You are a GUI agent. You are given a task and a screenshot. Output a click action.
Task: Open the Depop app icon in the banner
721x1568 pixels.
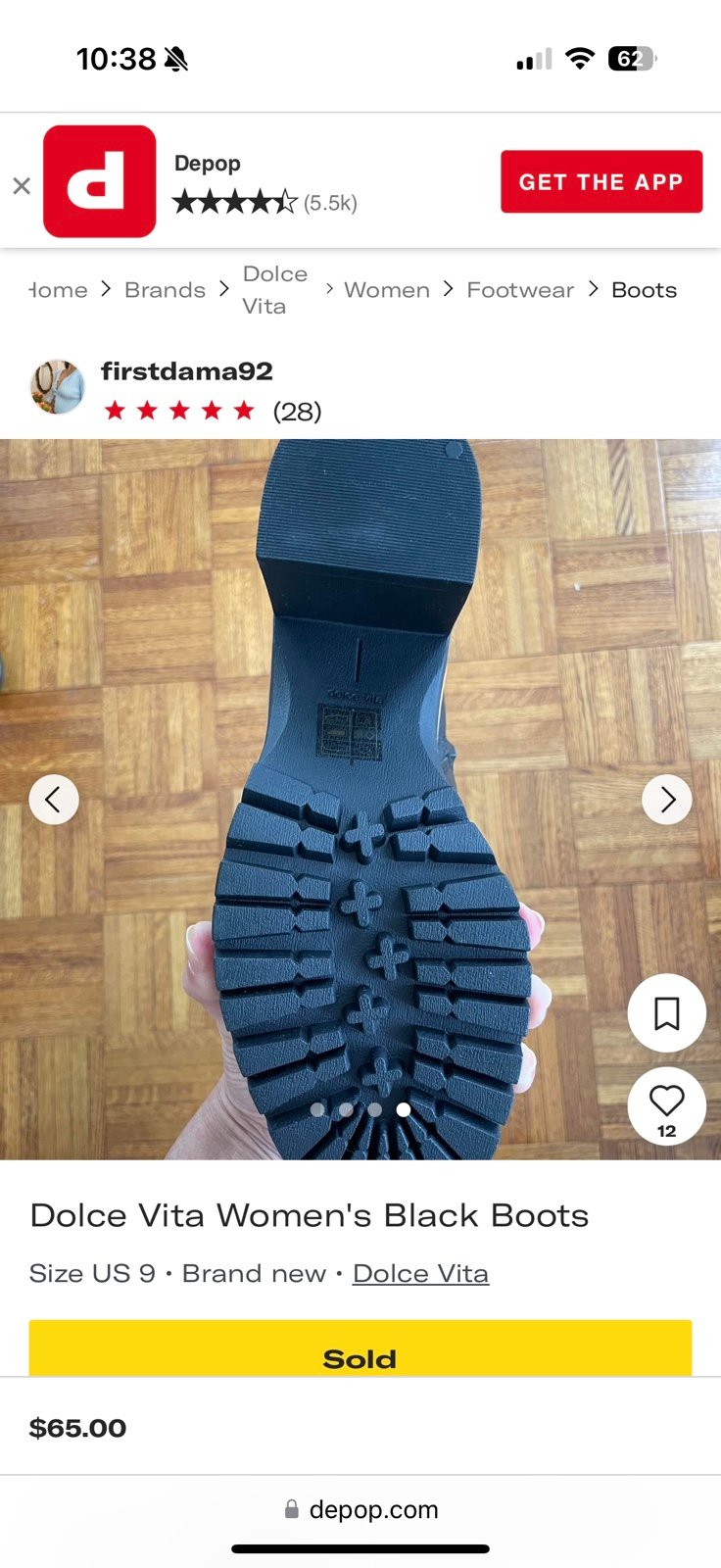pyautogui.click(x=99, y=181)
